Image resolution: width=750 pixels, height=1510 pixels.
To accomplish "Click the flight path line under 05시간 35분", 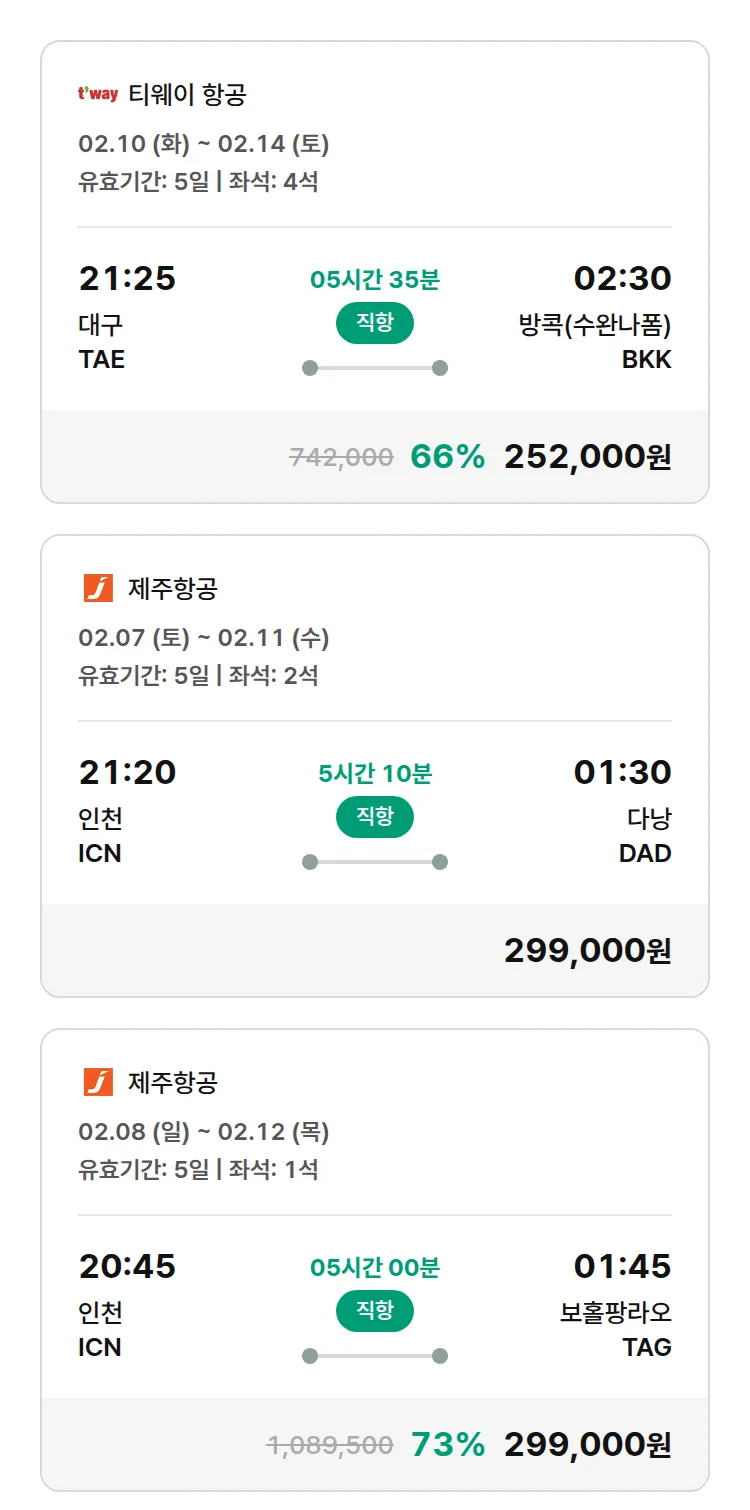I will pos(375,367).
